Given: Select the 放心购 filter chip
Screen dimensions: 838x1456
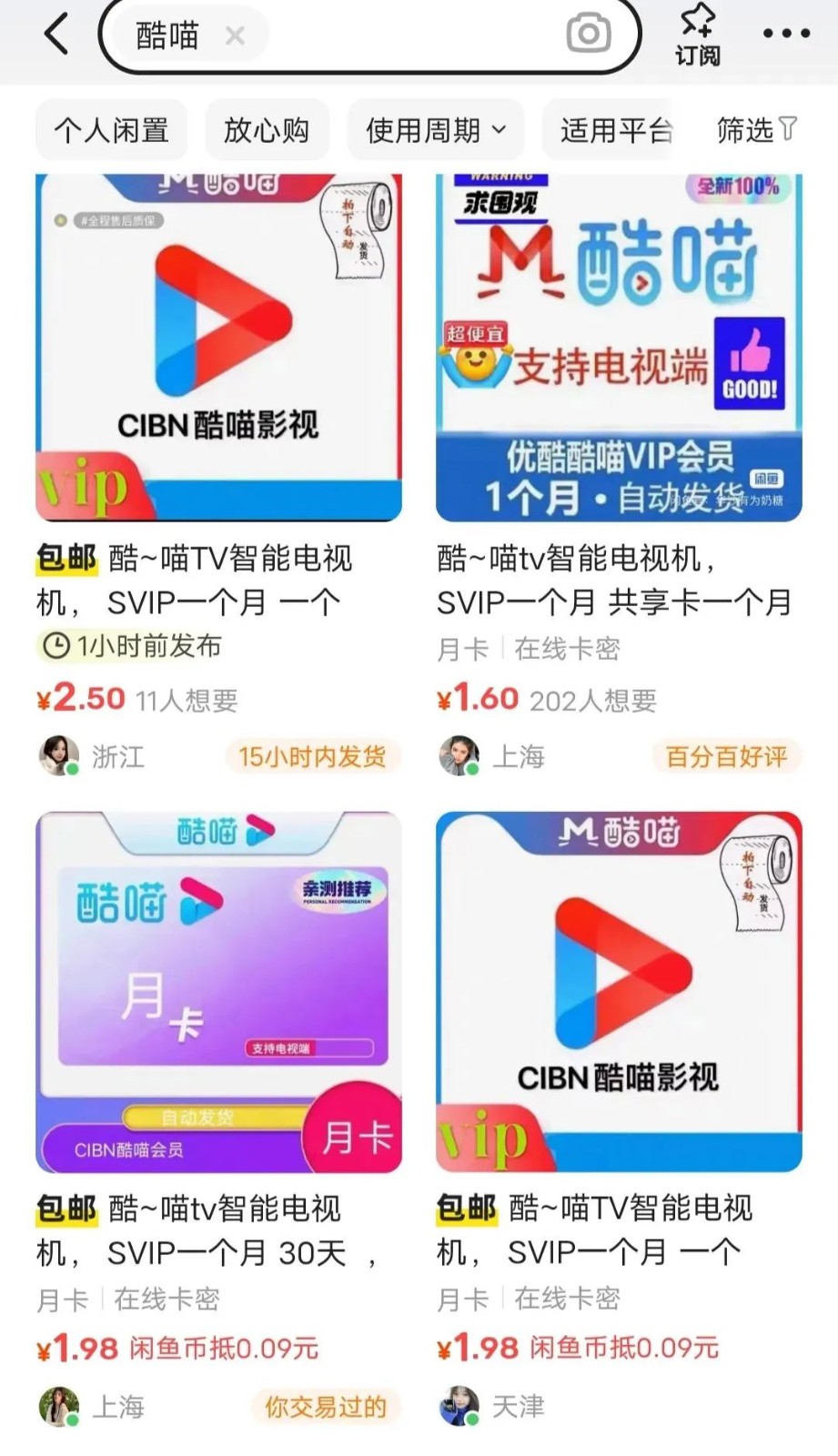Looking at the screenshot, I should 267,130.
